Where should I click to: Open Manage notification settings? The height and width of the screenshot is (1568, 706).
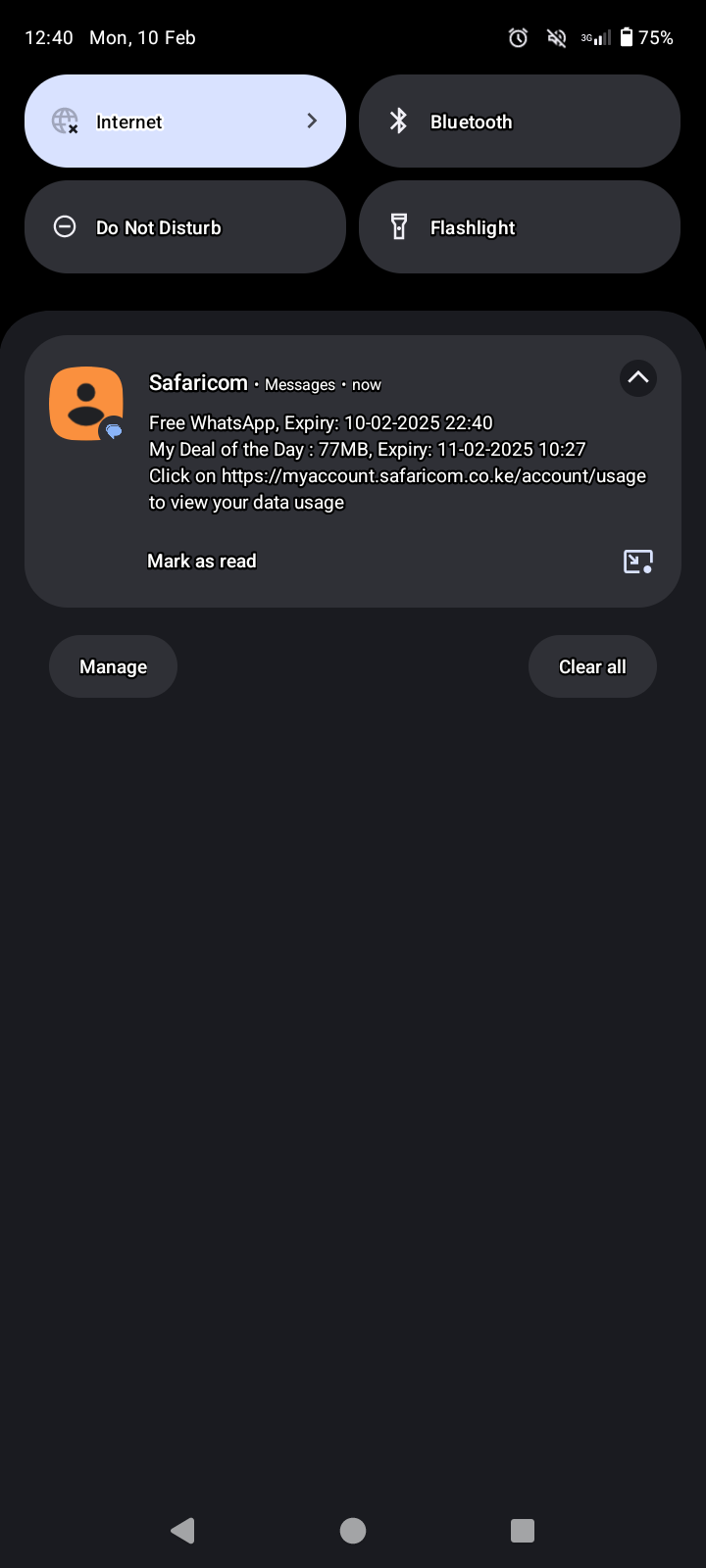(113, 666)
